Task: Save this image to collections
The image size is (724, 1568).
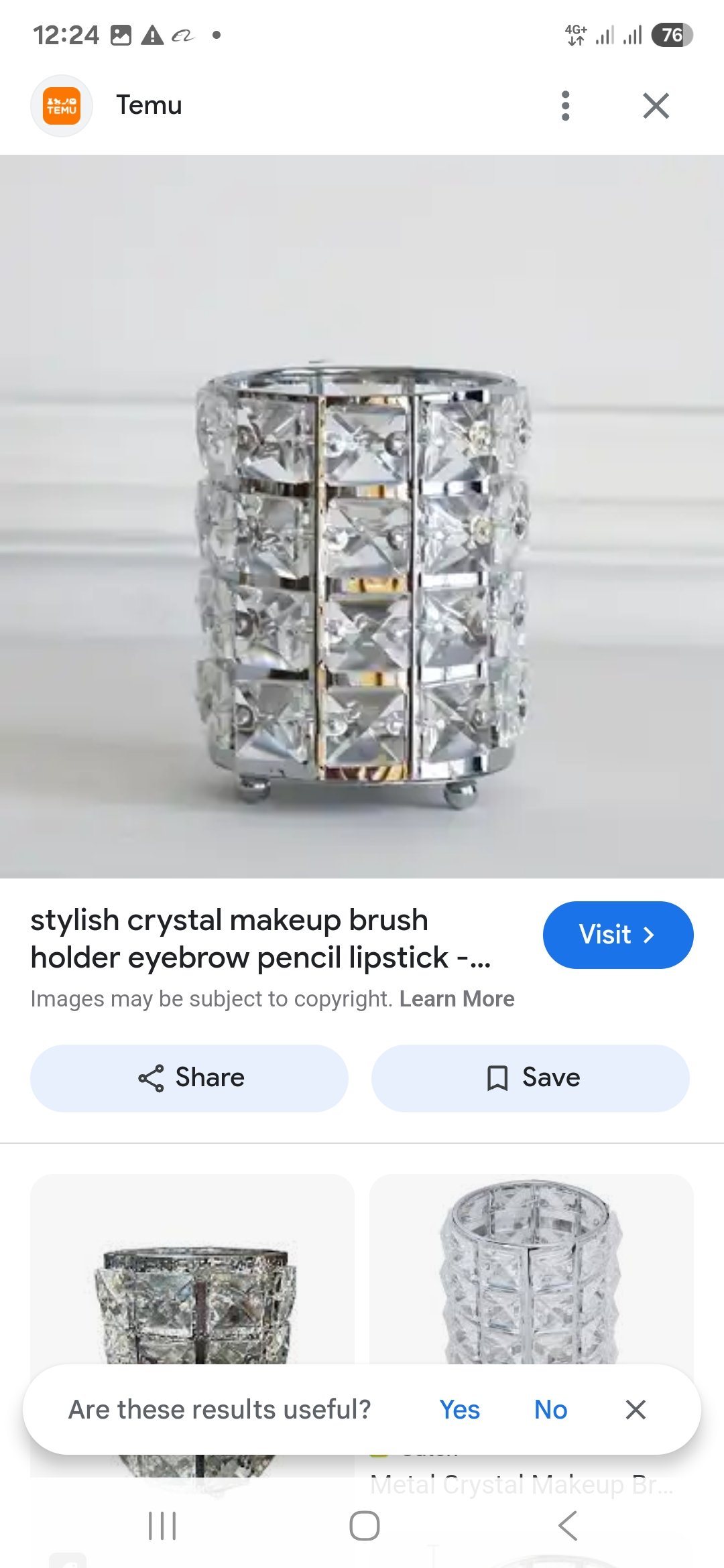Action: point(530,1078)
